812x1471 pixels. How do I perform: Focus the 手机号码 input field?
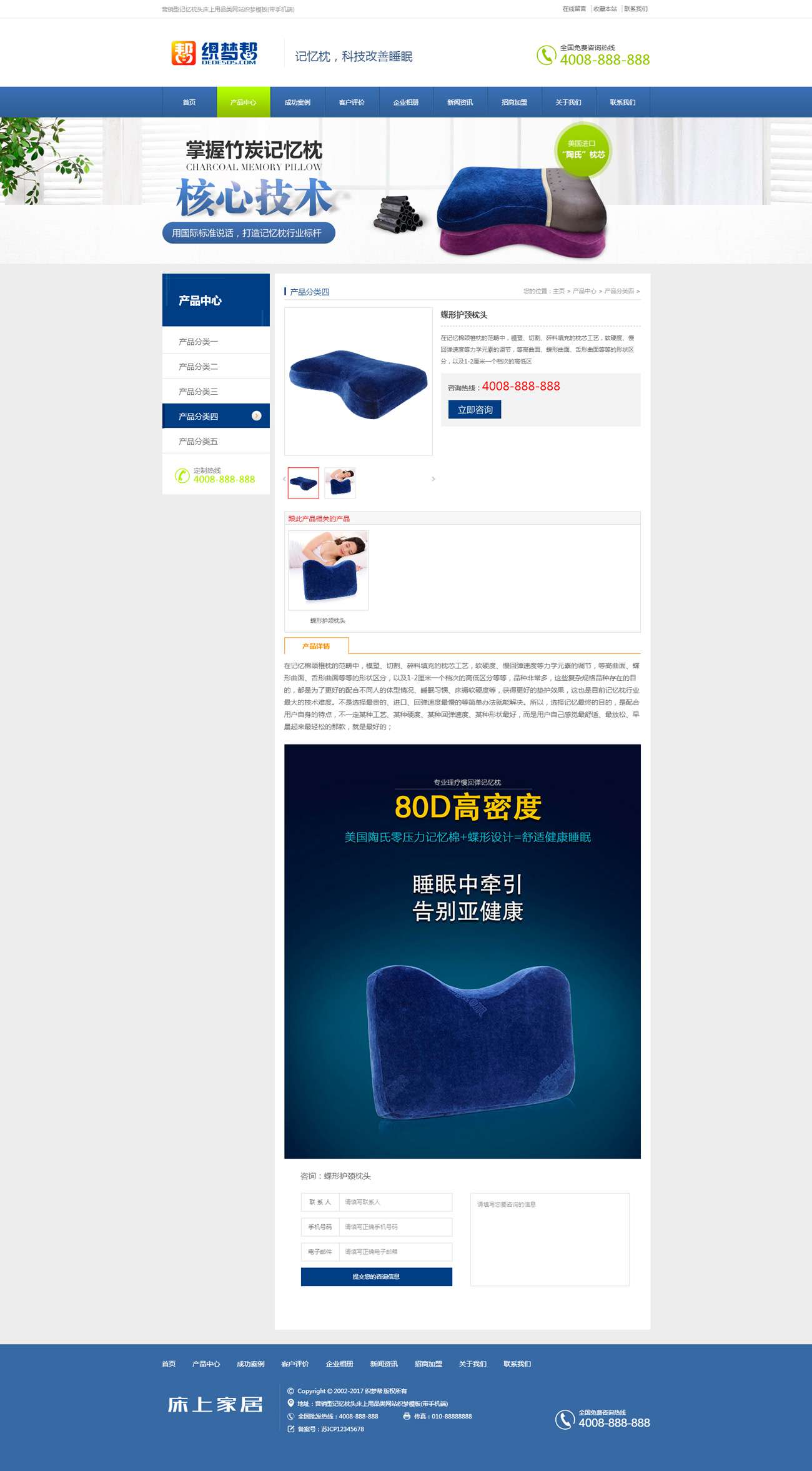click(x=395, y=1227)
